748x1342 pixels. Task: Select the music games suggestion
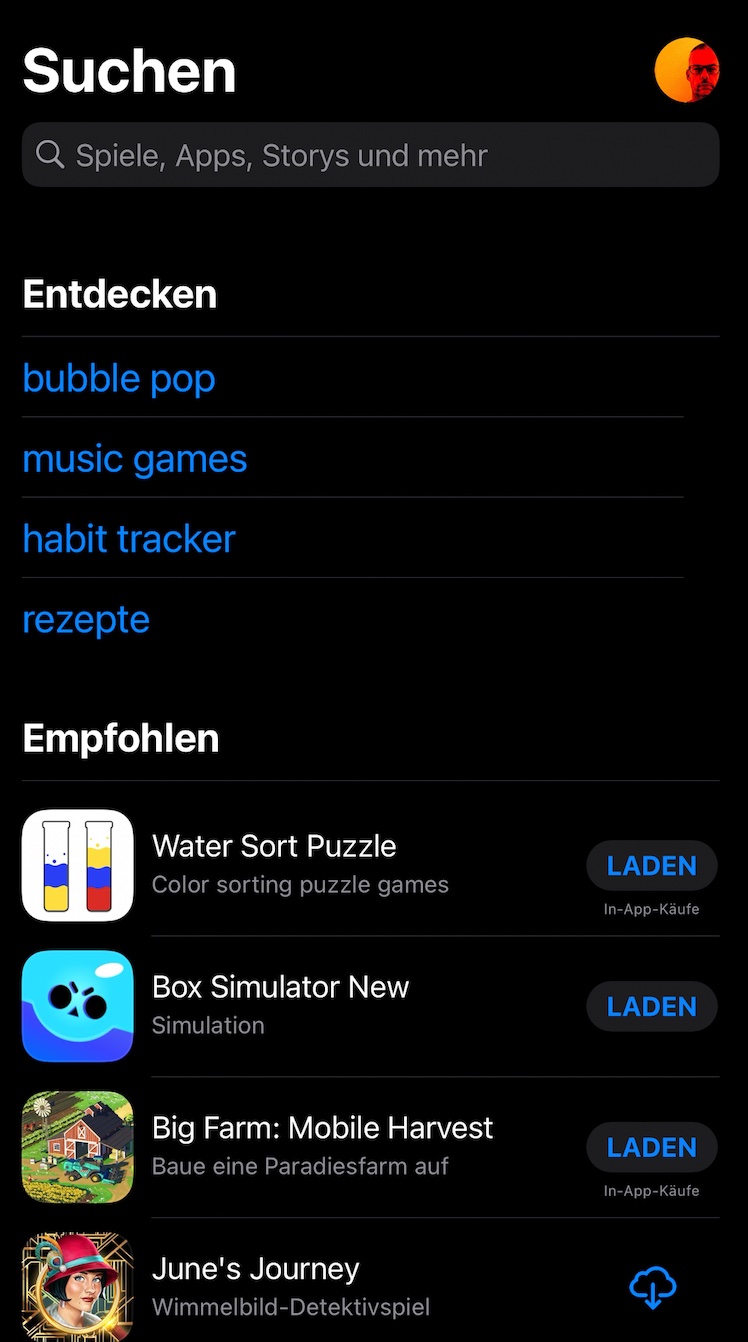point(135,459)
